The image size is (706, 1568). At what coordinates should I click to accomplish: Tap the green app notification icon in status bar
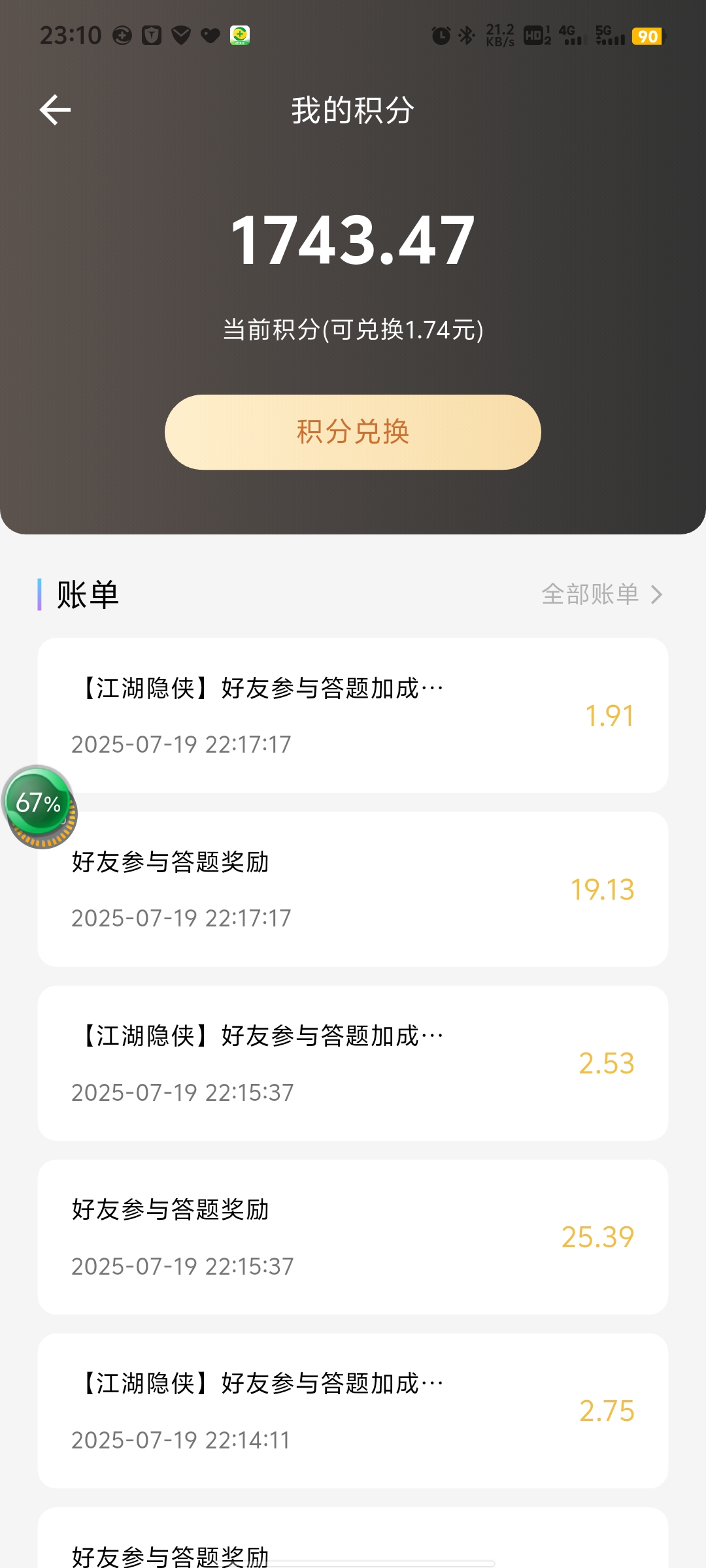pos(241,36)
